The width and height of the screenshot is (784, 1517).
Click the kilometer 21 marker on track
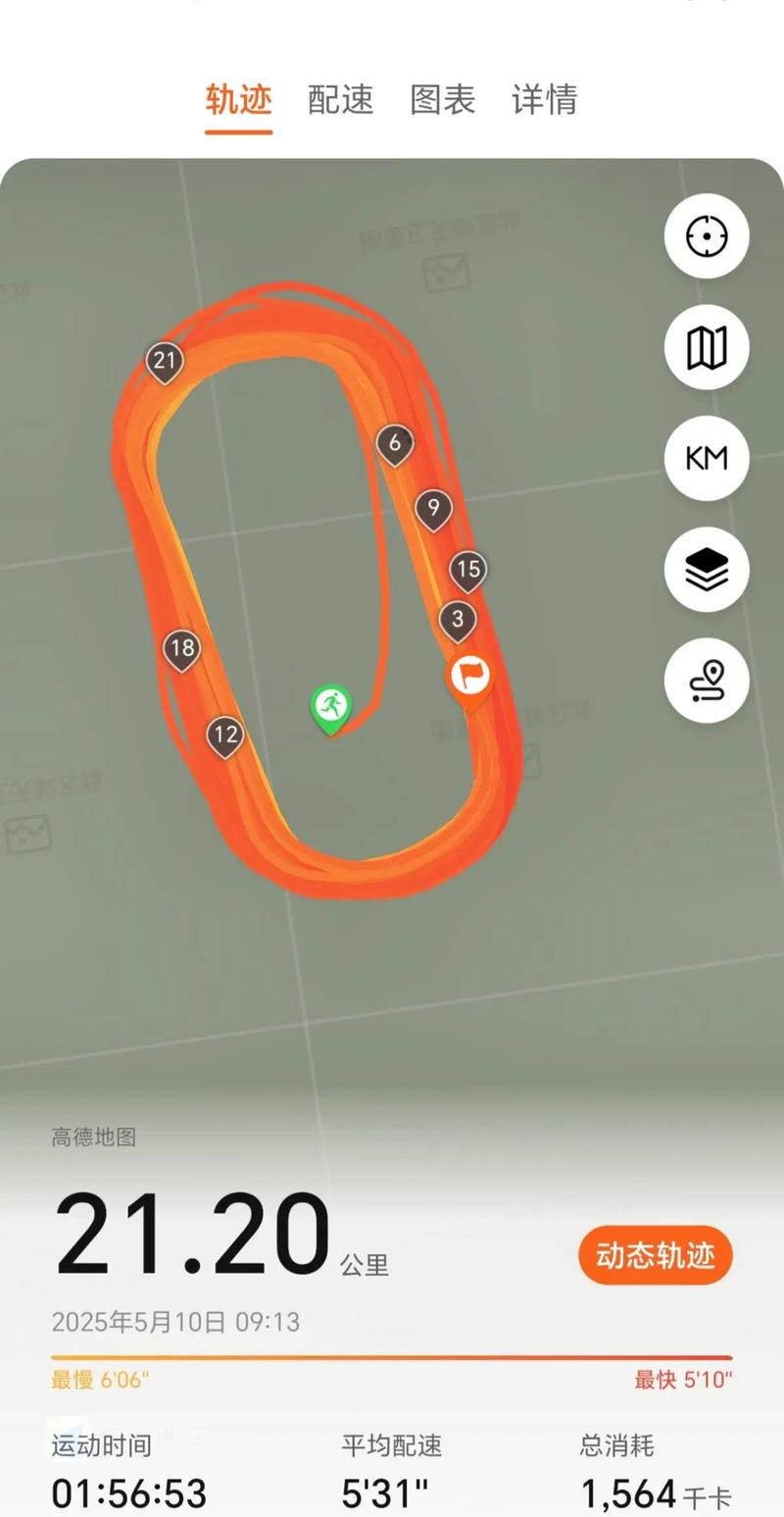(163, 361)
